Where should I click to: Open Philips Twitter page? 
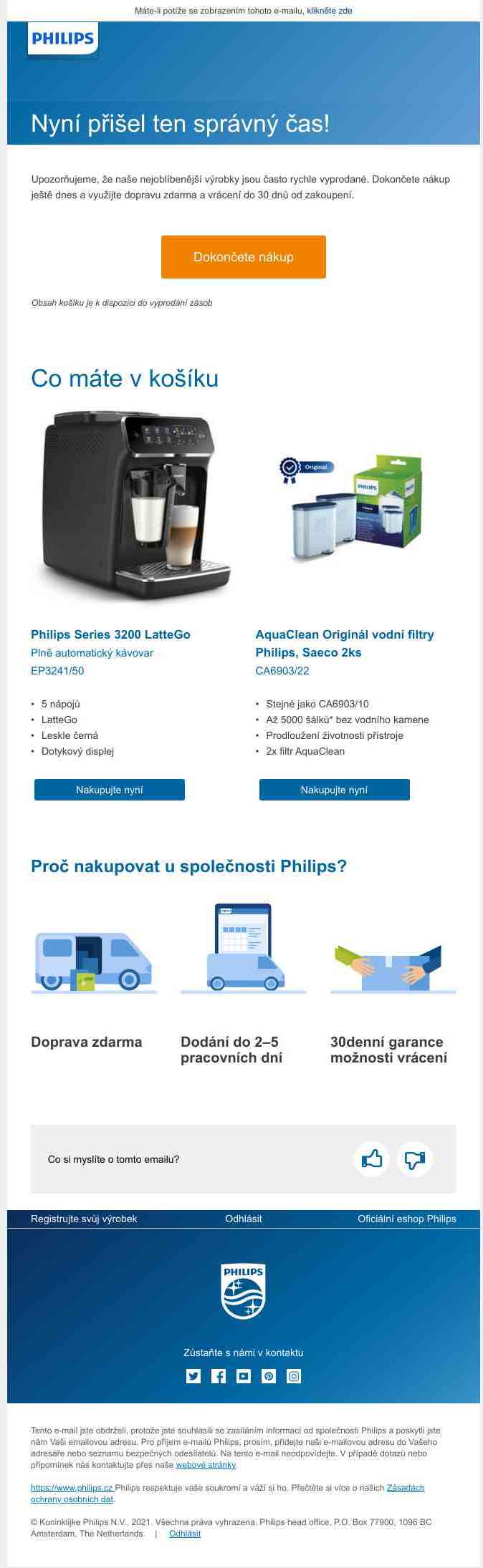[x=193, y=1376]
